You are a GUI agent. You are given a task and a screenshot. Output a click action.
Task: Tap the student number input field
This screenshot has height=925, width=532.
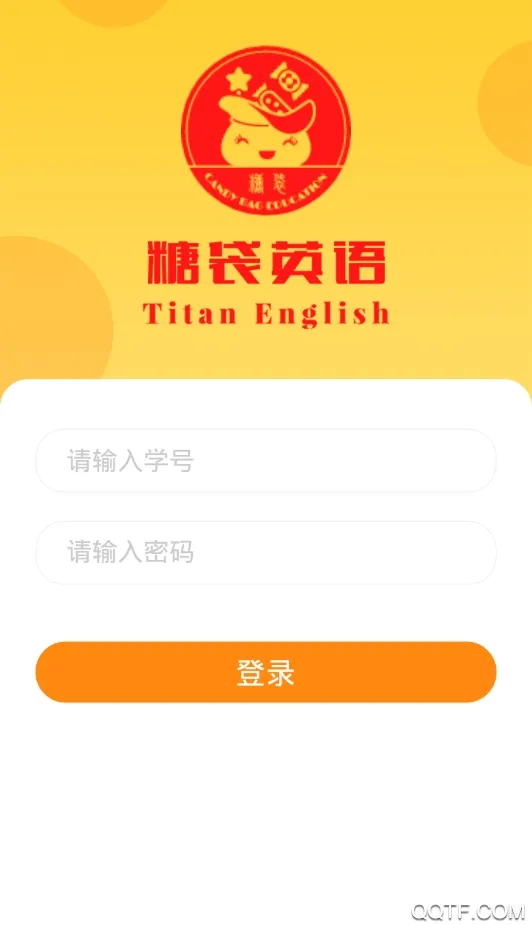265,460
